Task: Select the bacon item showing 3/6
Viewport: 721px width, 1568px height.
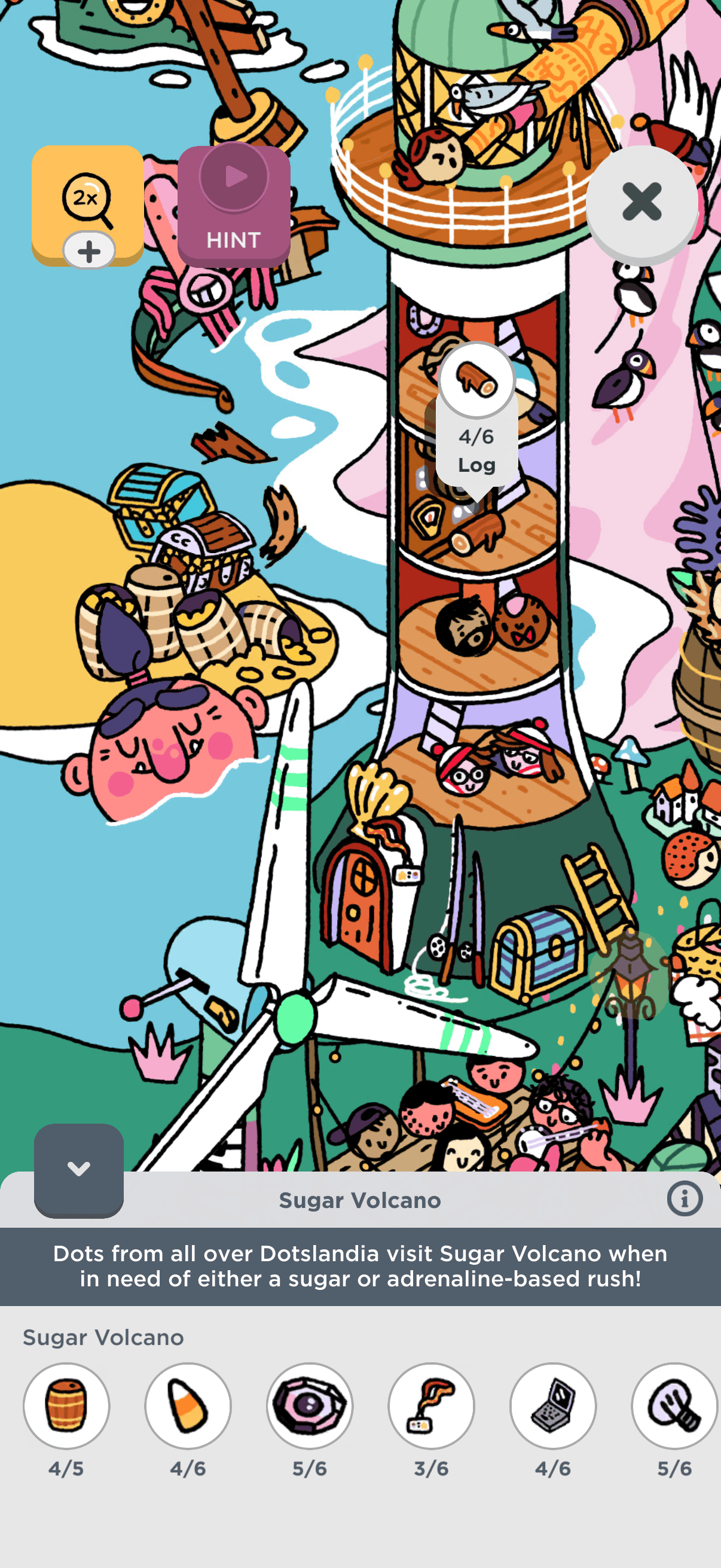Action: pos(432,1405)
